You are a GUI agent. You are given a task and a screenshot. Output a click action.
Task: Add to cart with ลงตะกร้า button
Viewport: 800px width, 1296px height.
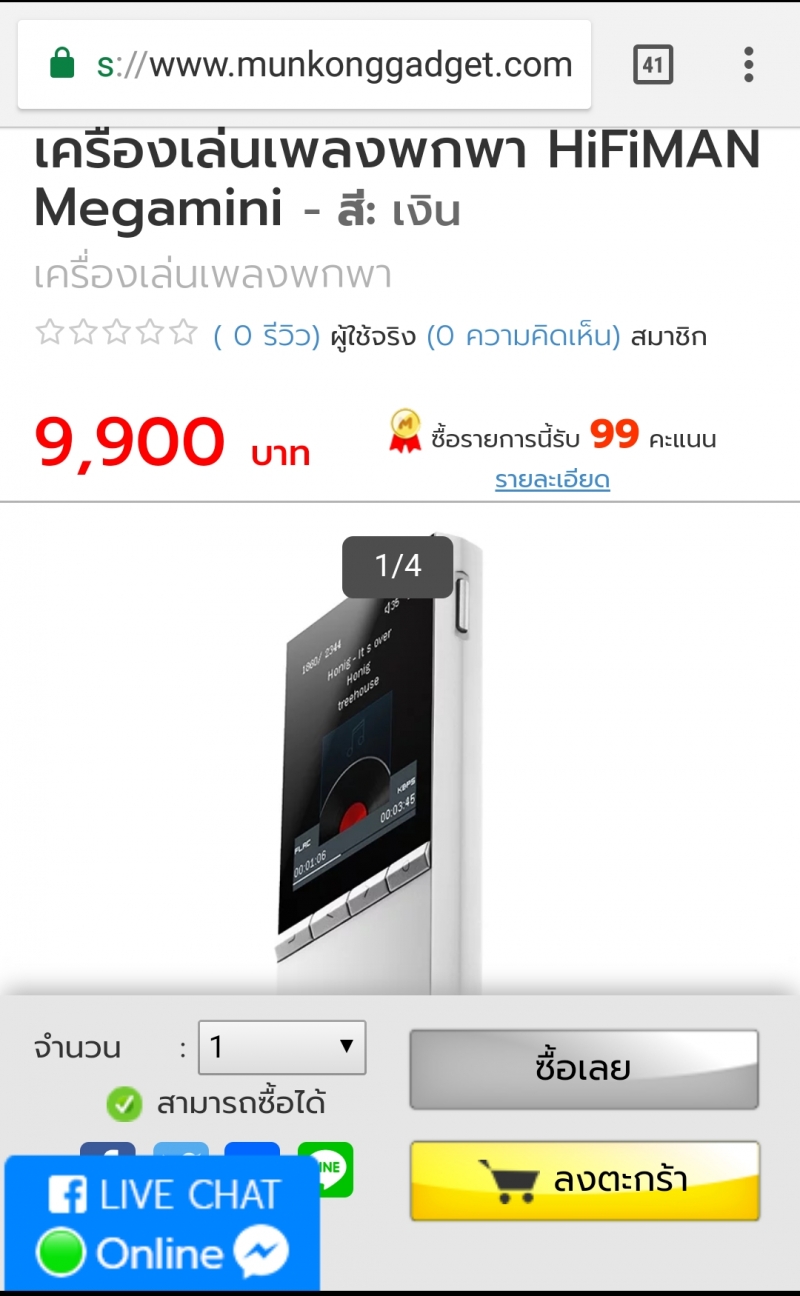coord(584,1180)
